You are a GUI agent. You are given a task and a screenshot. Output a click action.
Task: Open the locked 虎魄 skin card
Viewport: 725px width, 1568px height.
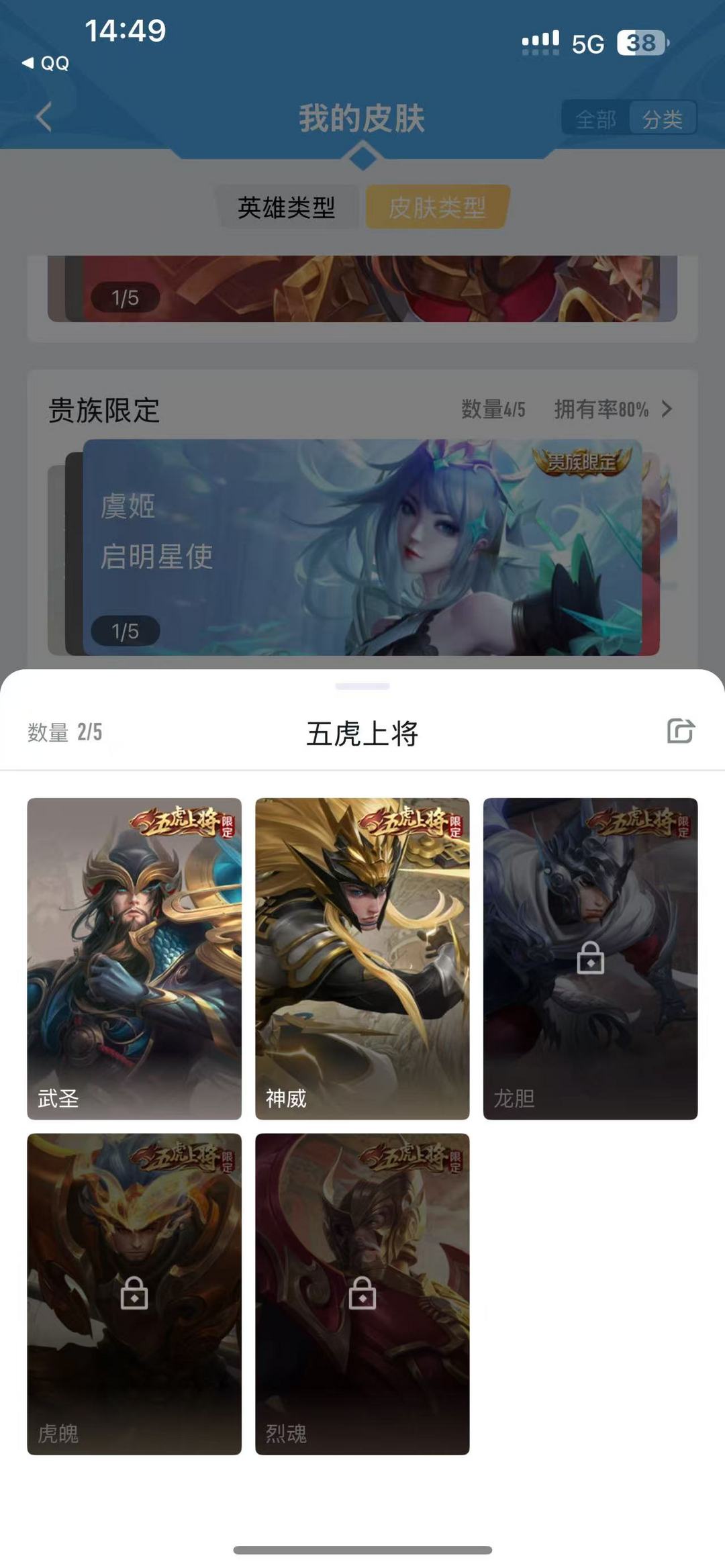[134, 1294]
